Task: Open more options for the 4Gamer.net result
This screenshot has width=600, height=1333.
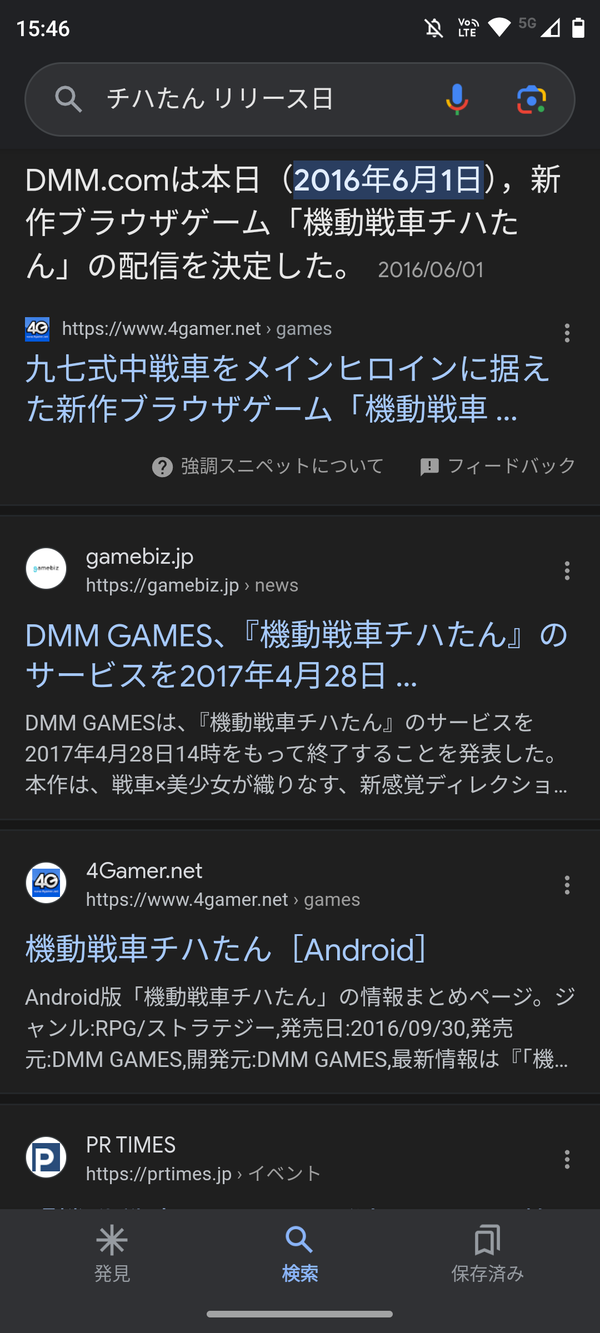Action: click(x=567, y=885)
